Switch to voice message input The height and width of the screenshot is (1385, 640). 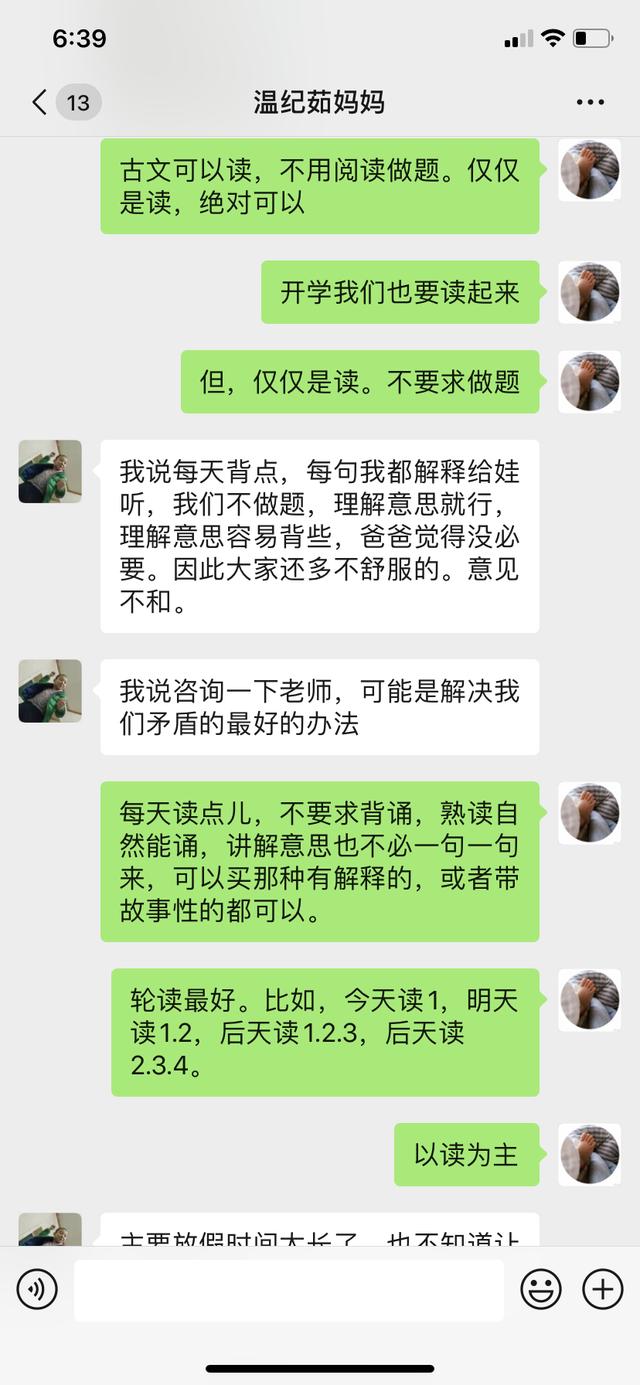37,1290
